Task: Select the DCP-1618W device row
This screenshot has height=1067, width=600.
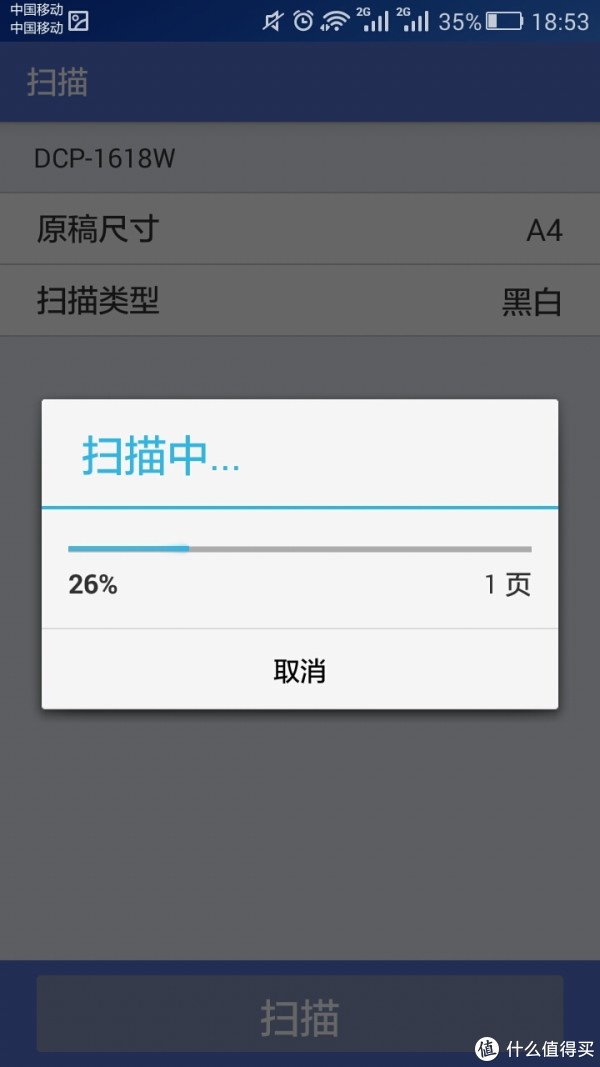Action: 300,158
